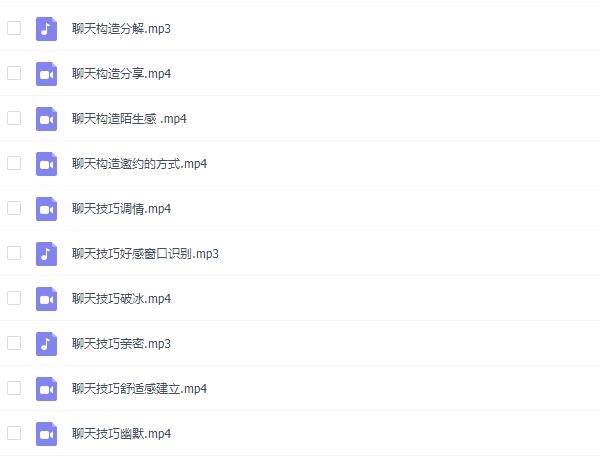Mark the checkbox beside 聊天构造陌生感 .mp4
Viewport: 600px width, 464px height.
[14, 118]
